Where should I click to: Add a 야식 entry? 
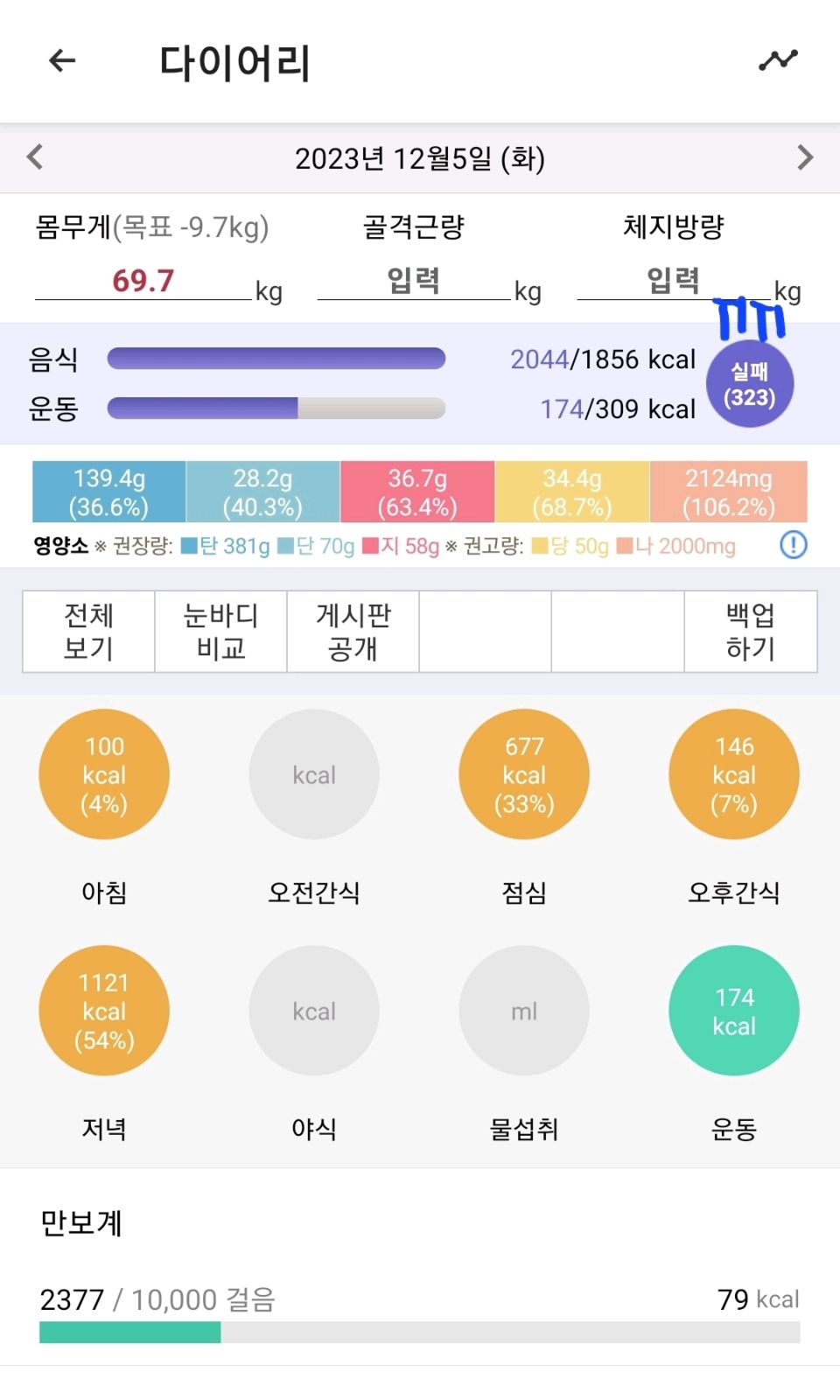[x=314, y=1011]
